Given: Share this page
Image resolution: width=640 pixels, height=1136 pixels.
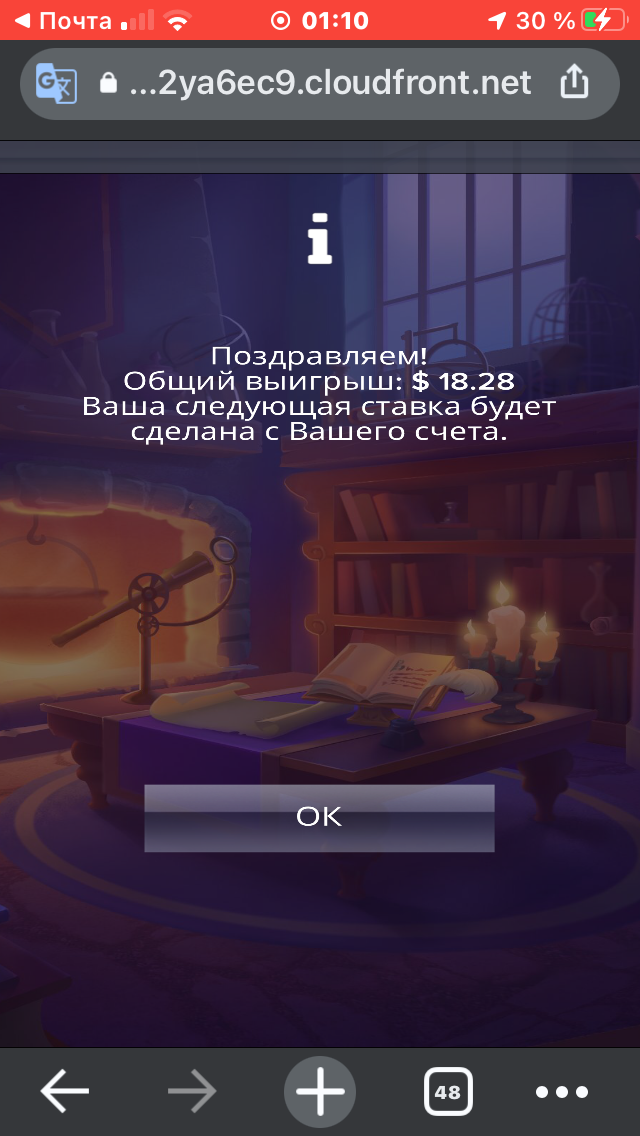Looking at the screenshot, I should (x=574, y=83).
